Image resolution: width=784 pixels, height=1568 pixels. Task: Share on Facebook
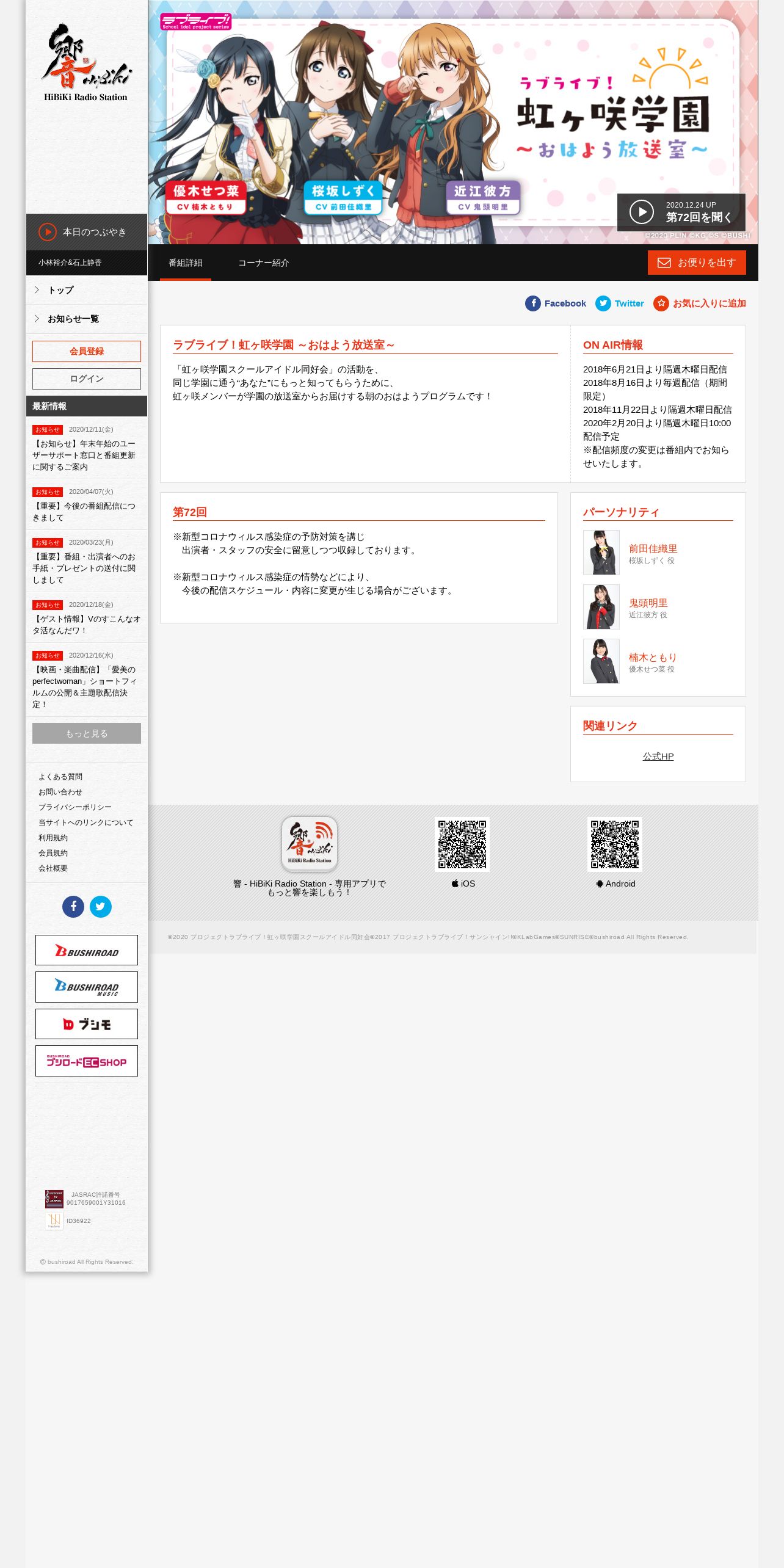[x=556, y=303]
